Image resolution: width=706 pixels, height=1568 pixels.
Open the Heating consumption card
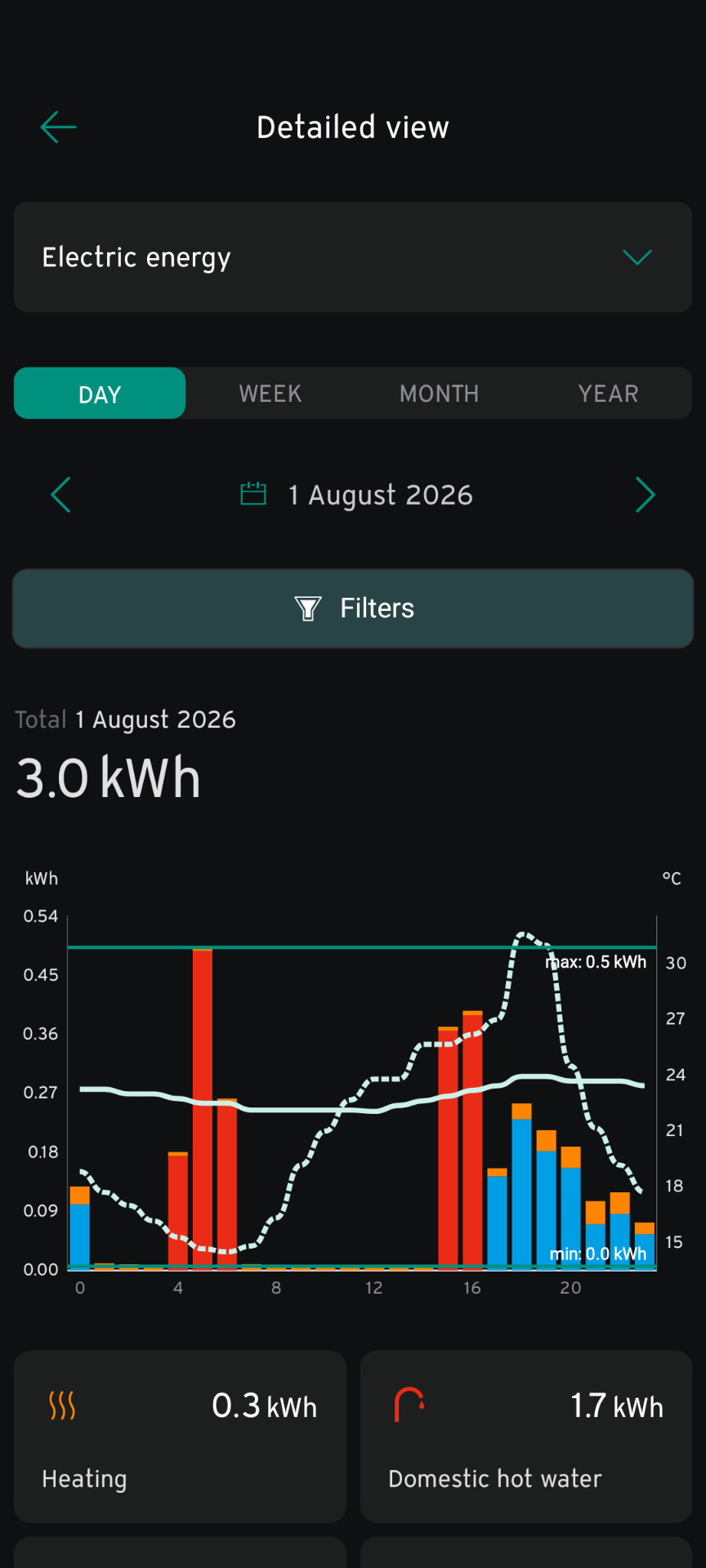pos(180,1437)
